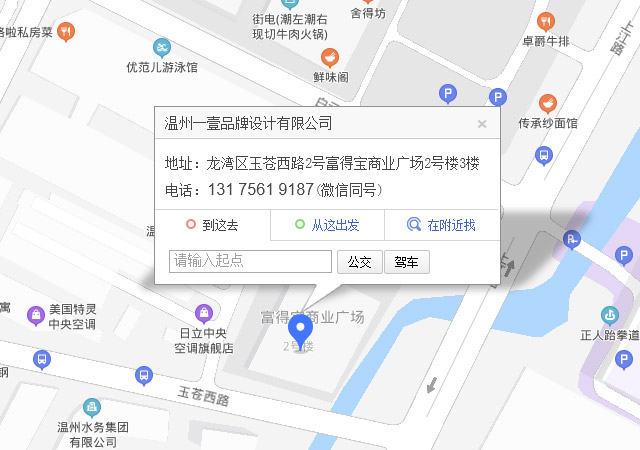Focus the 请输入起点 input field
Viewport: 640px width, 450px height.
pyautogui.click(x=250, y=261)
